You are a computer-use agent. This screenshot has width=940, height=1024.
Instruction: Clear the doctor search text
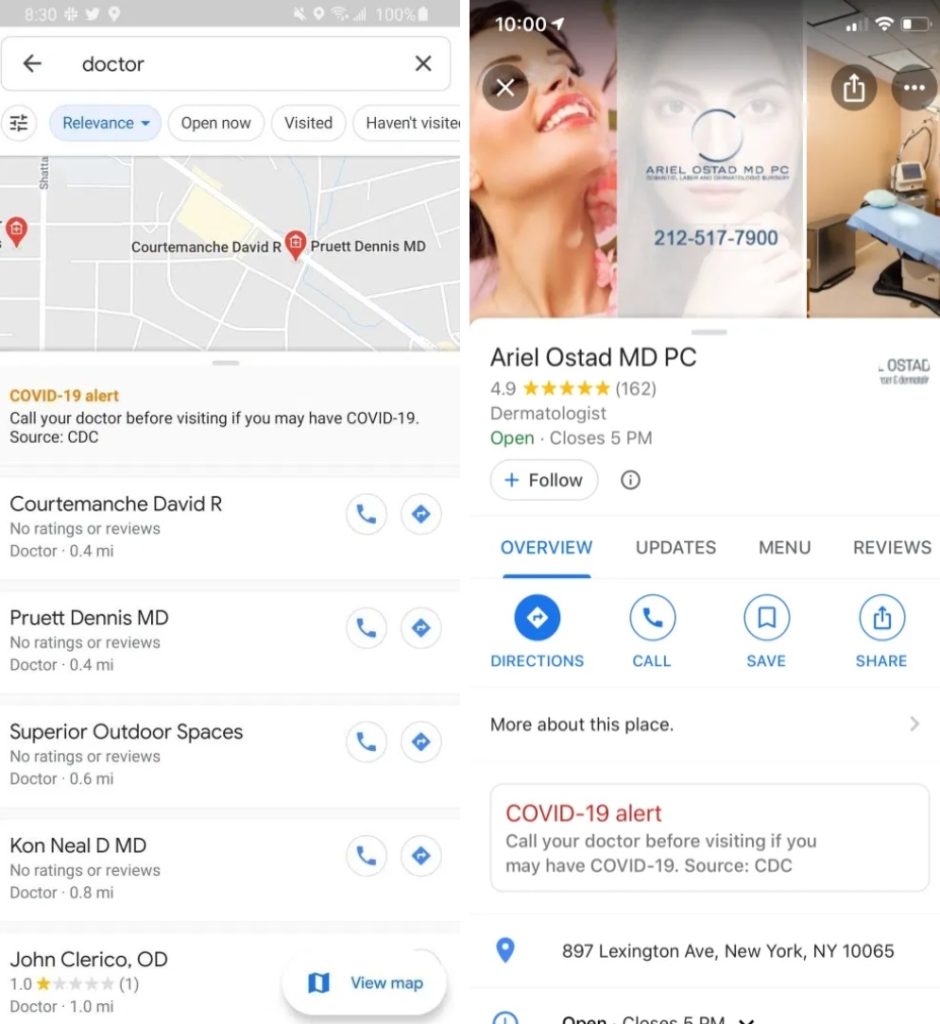(423, 64)
